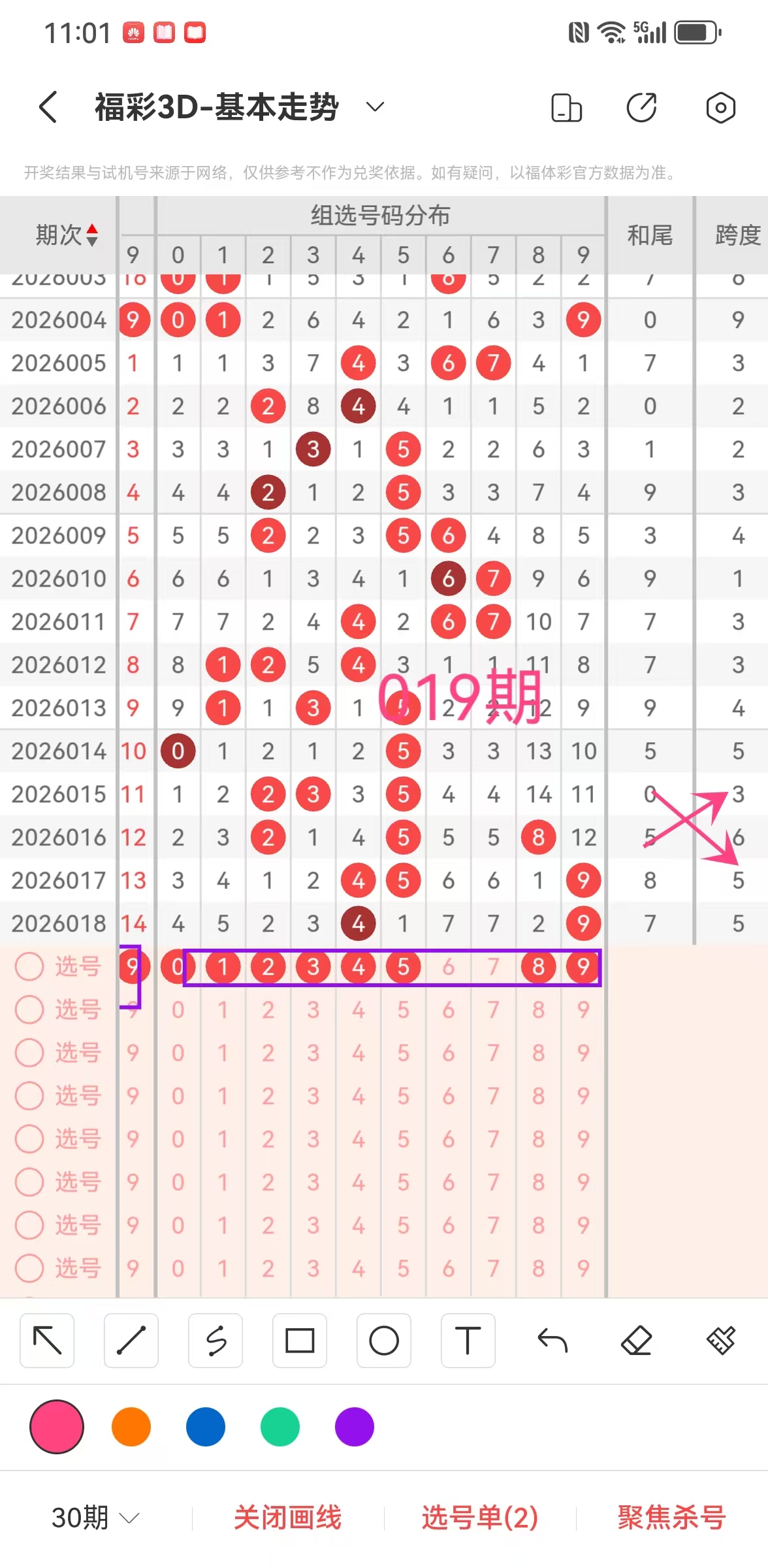Choose the purple pen color
The height and width of the screenshot is (1568, 768).
(x=355, y=1427)
